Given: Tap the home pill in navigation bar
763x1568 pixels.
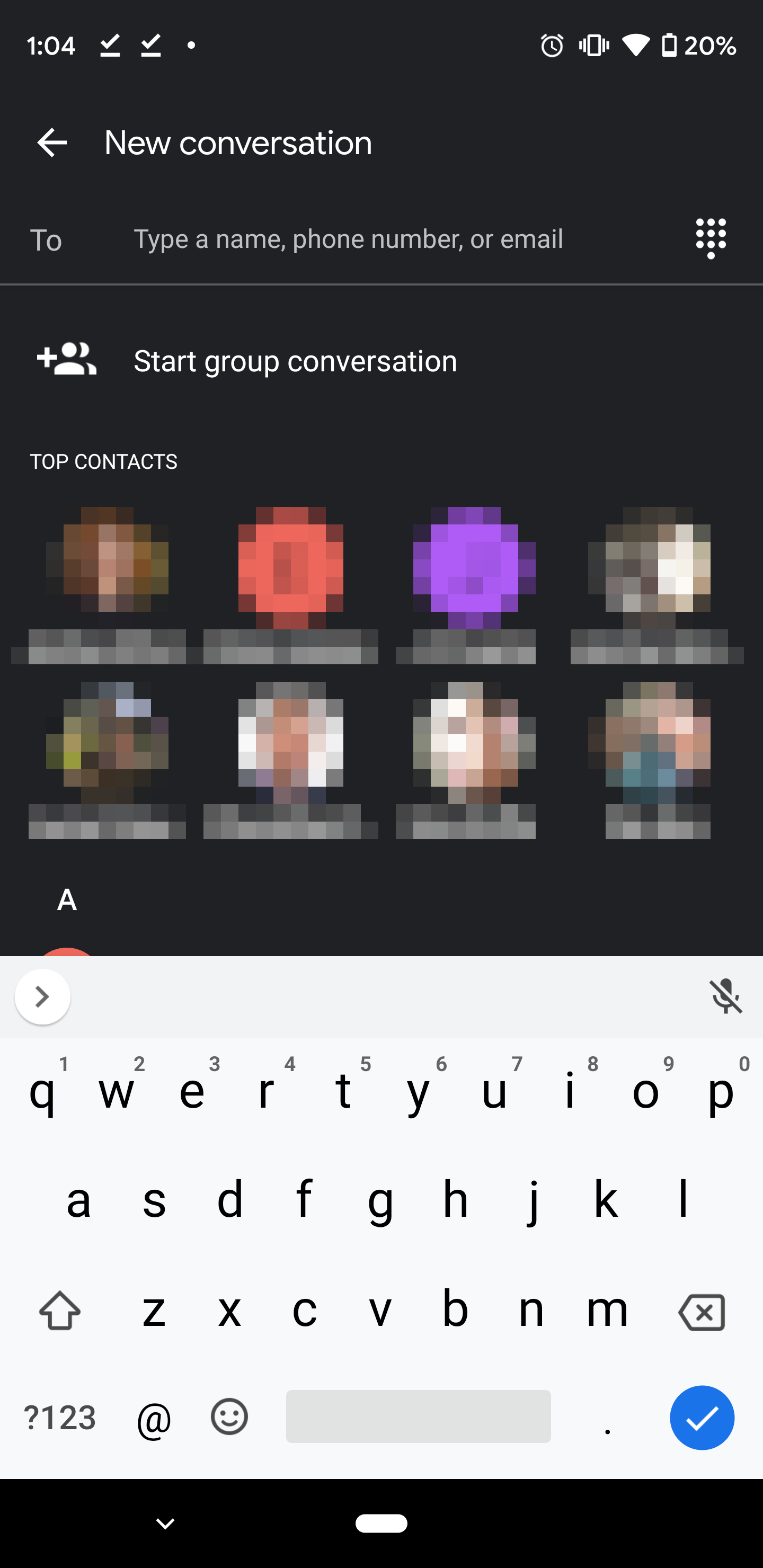Looking at the screenshot, I should click(381, 1523).
